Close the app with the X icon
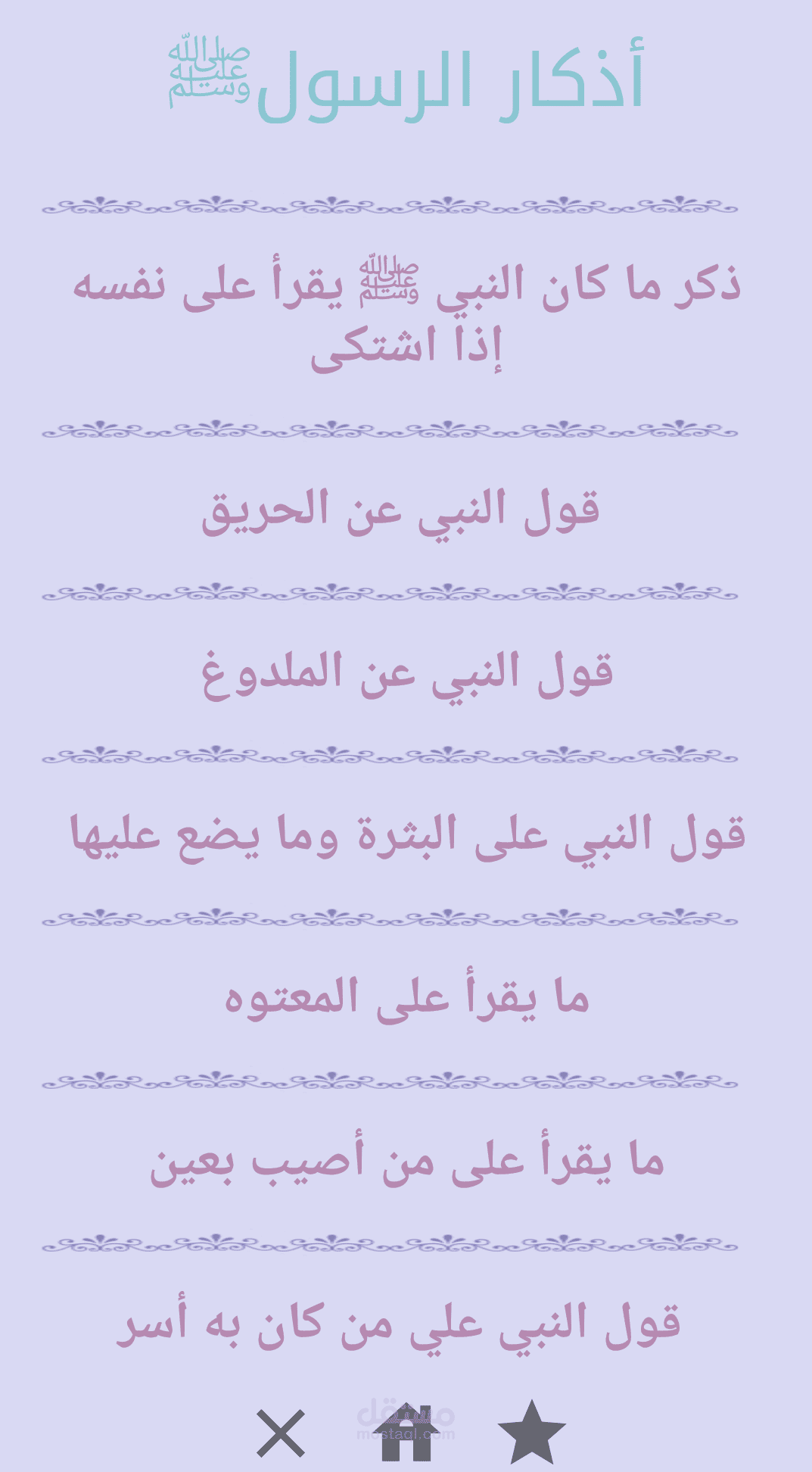This screenshot has height=1472, width=812. (x=281, y=1433)
